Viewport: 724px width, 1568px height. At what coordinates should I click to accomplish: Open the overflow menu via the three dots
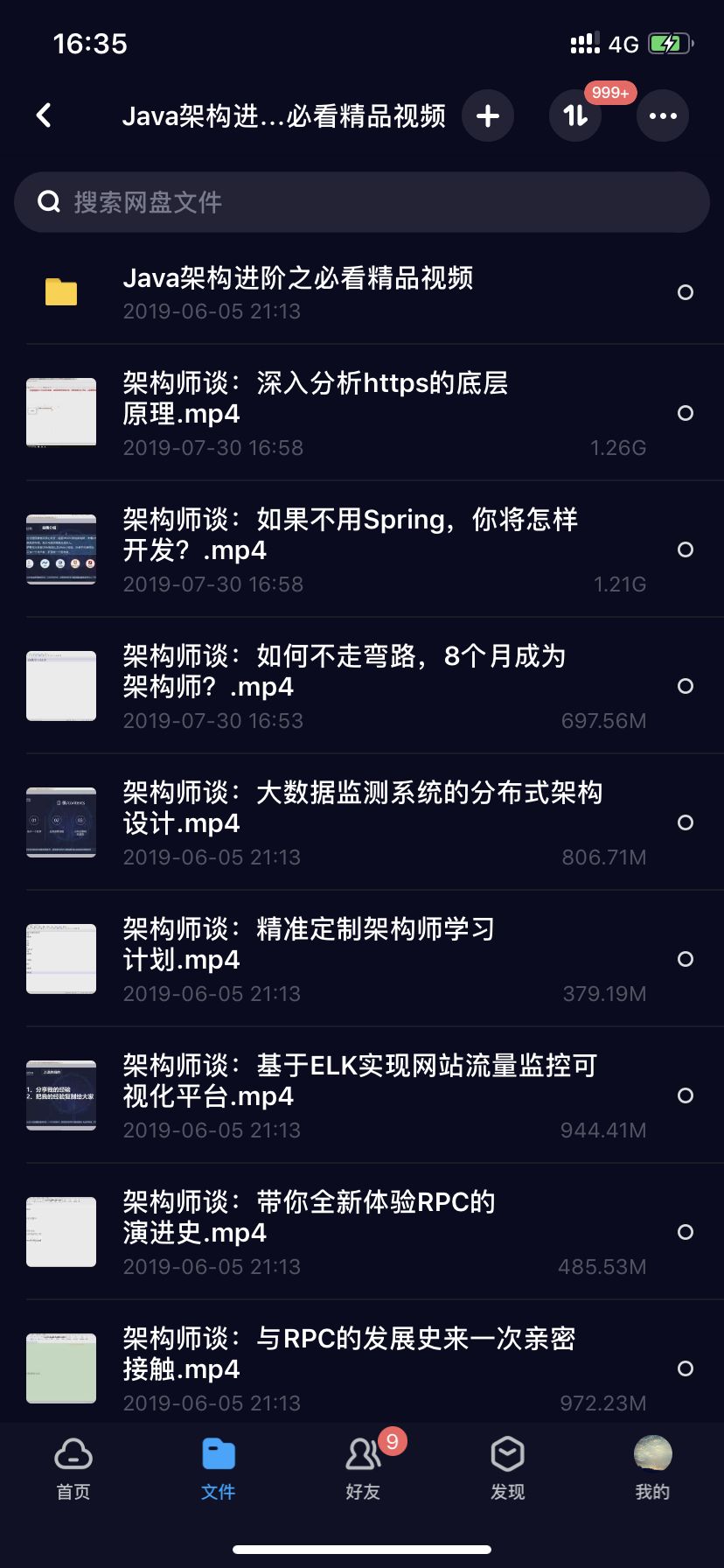click(663, 115)
